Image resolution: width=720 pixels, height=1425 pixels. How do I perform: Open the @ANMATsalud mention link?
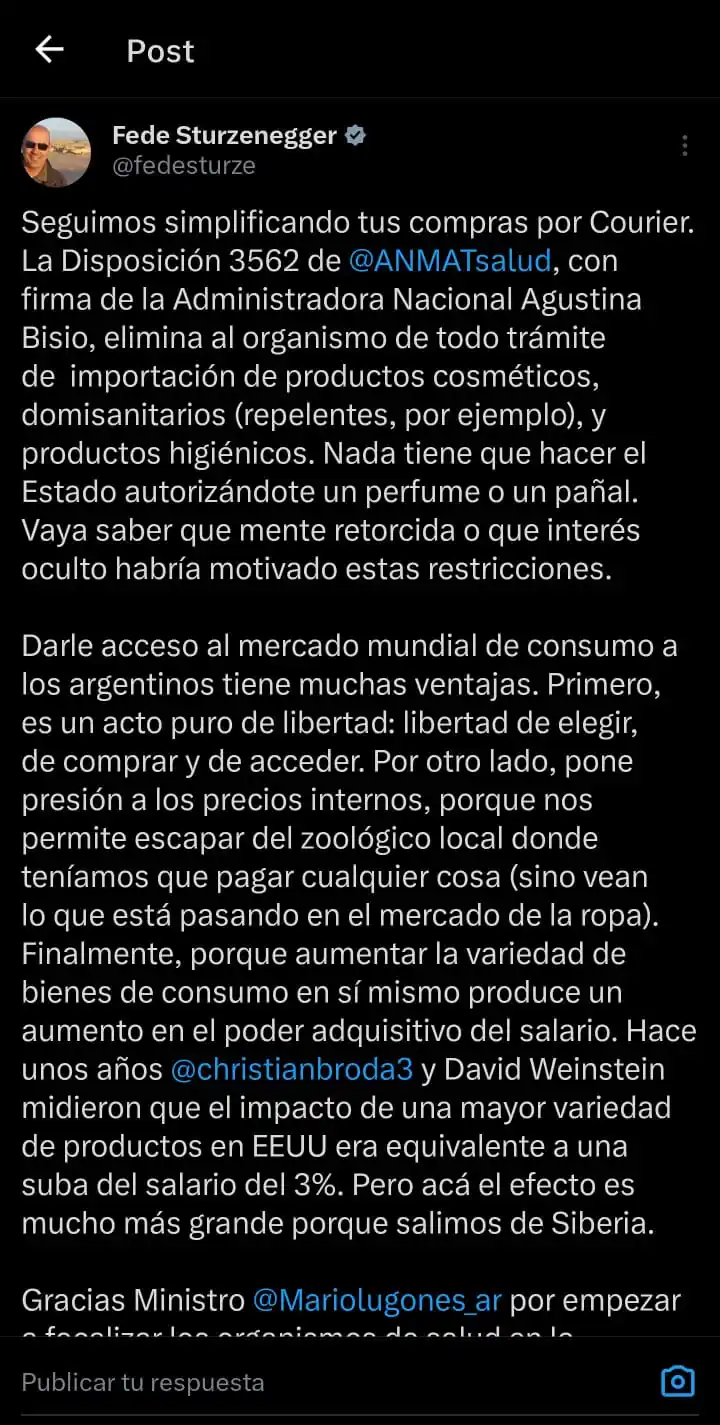(x=450, y=261)
